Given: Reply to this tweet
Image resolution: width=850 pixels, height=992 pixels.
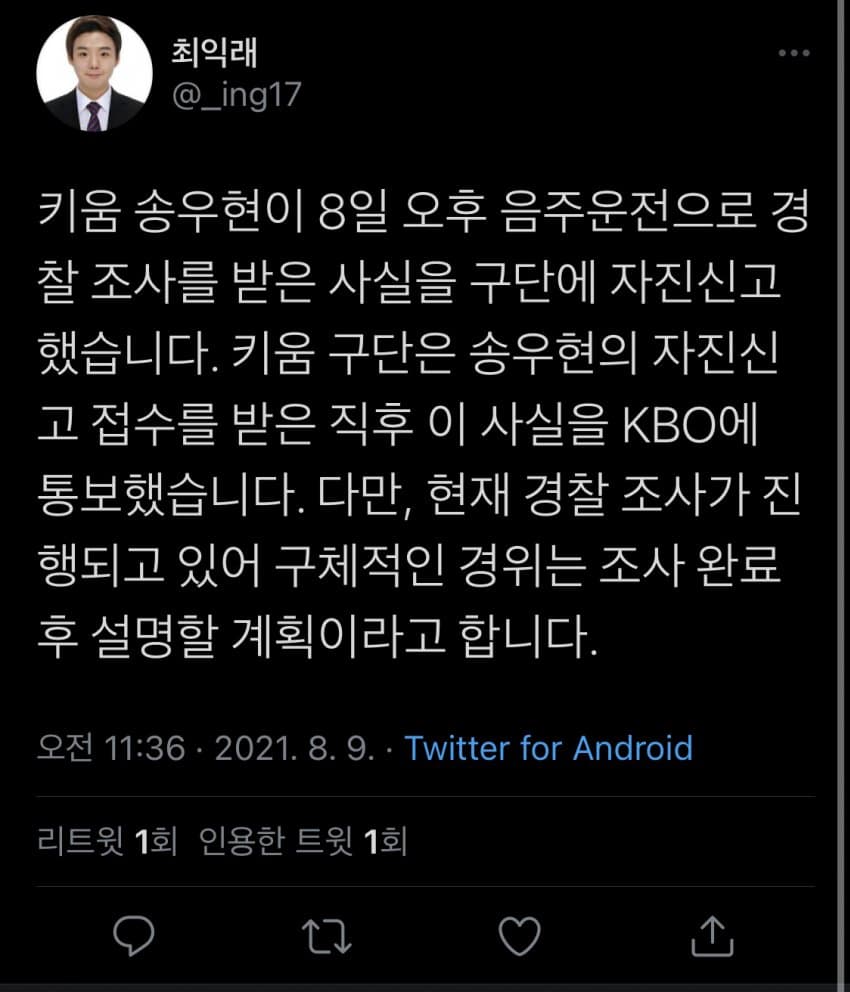Looking at the screenshot, I should tap(134, 934).
